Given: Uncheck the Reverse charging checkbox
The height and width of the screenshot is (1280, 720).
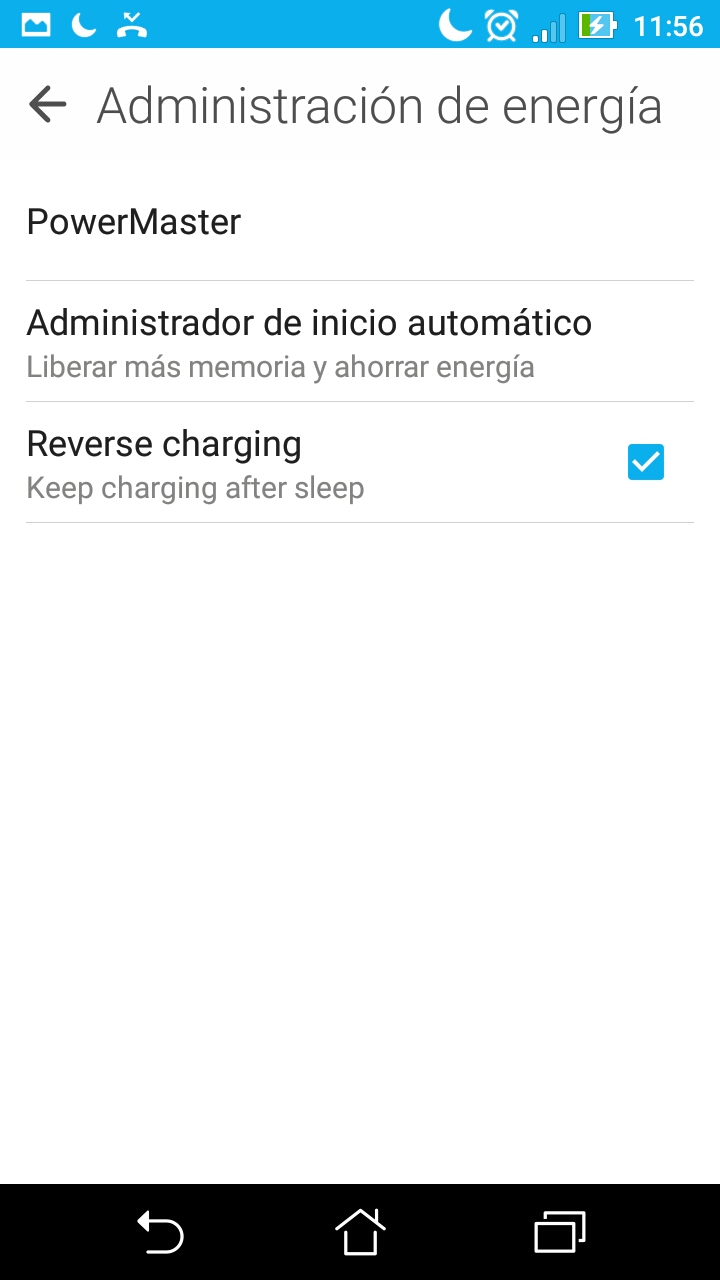Looking at the screenshot, I should pos(645,462).
